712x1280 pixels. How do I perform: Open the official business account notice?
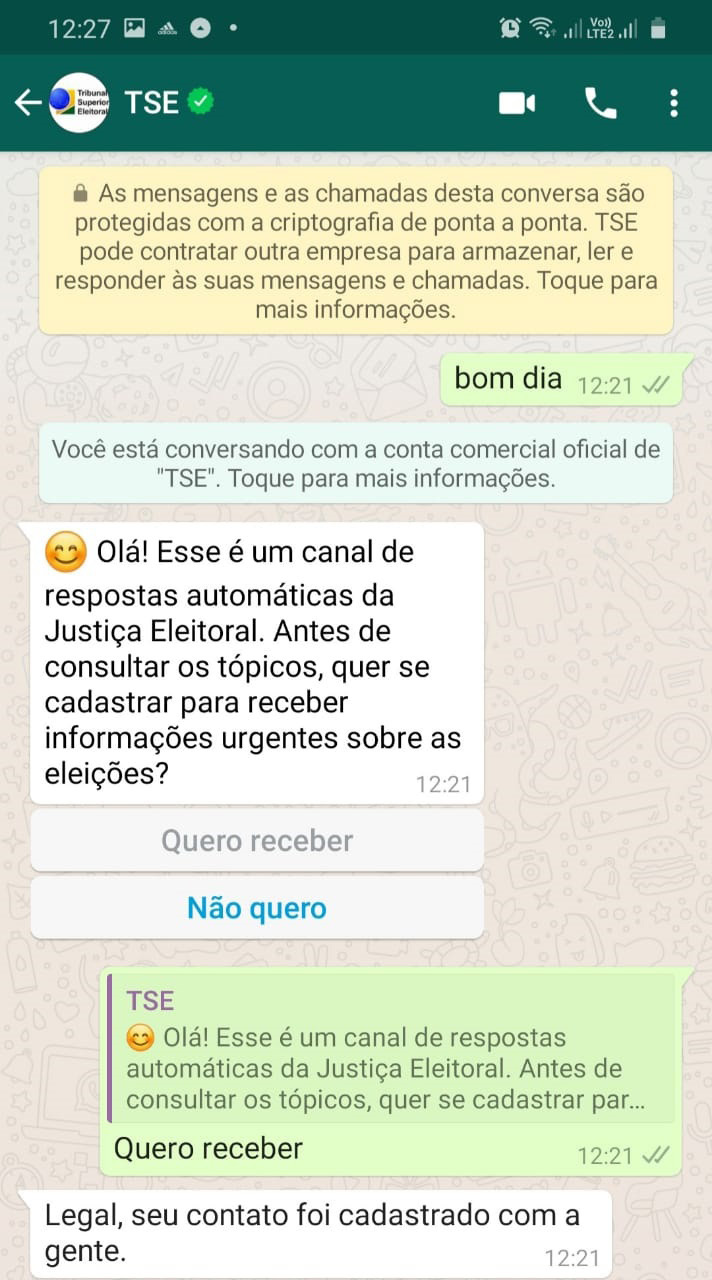[x=355, y=463]
